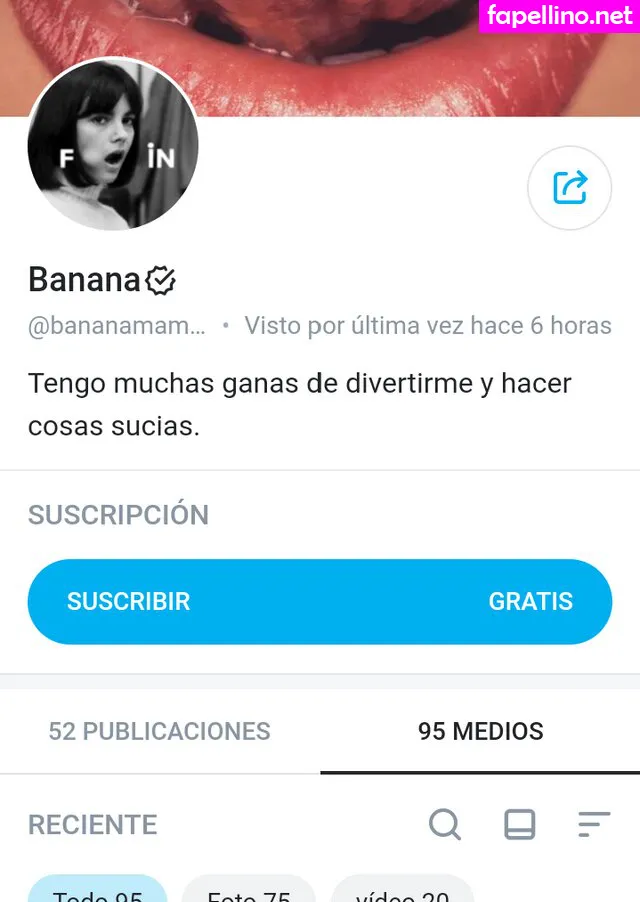The image size is (640, 902).
Task: Show only videos with the Vídeo 20 chip
Action: pyautogui.click(x=401, y=890)
